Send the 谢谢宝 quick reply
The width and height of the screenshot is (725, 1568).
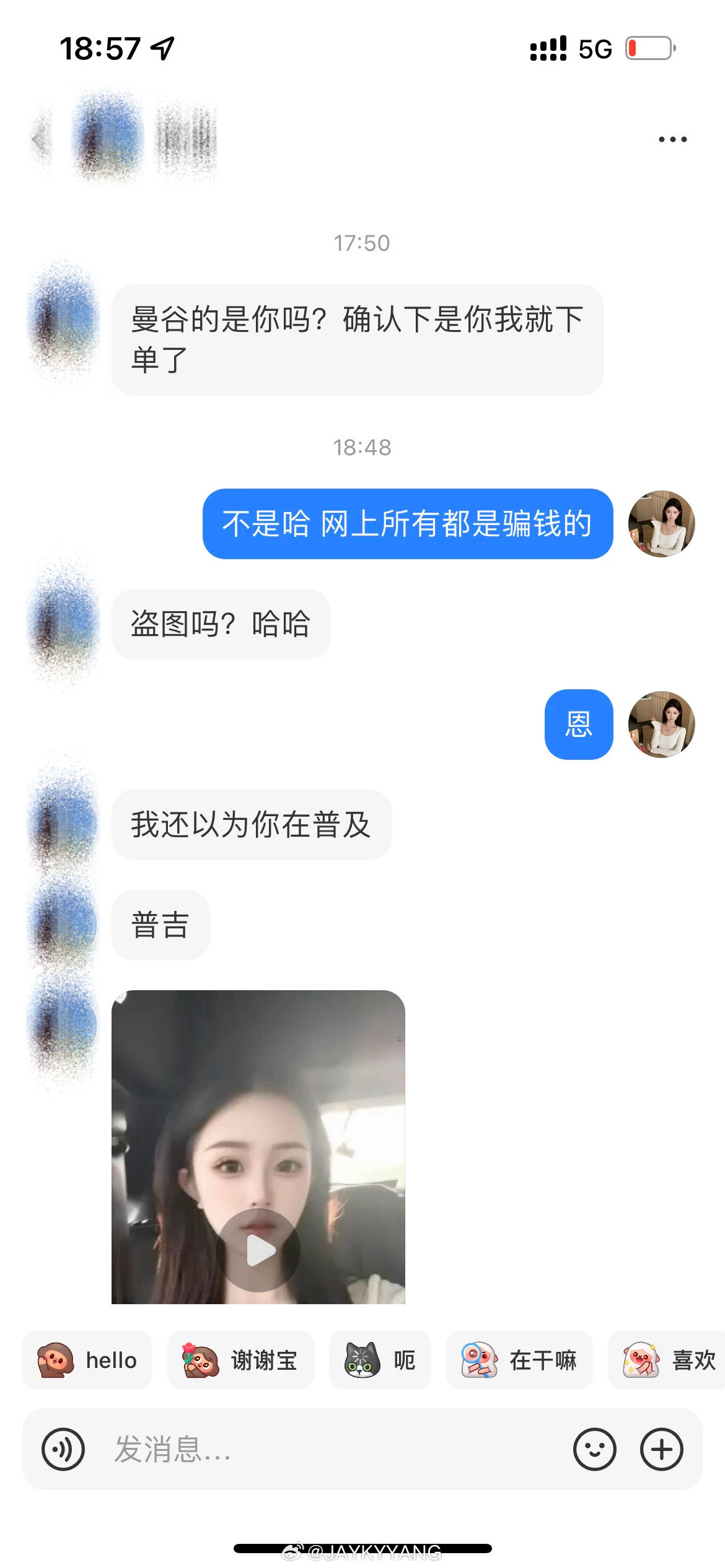pos(240,1360)
